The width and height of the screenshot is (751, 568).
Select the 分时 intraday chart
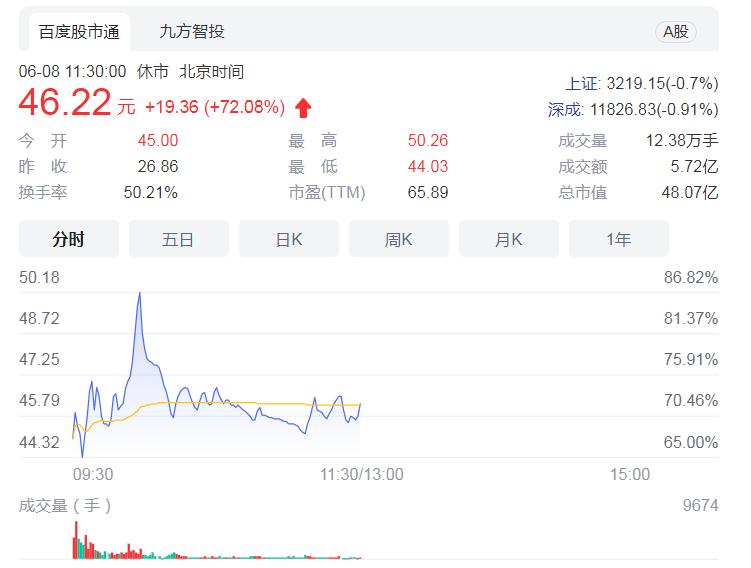[69, 239]
